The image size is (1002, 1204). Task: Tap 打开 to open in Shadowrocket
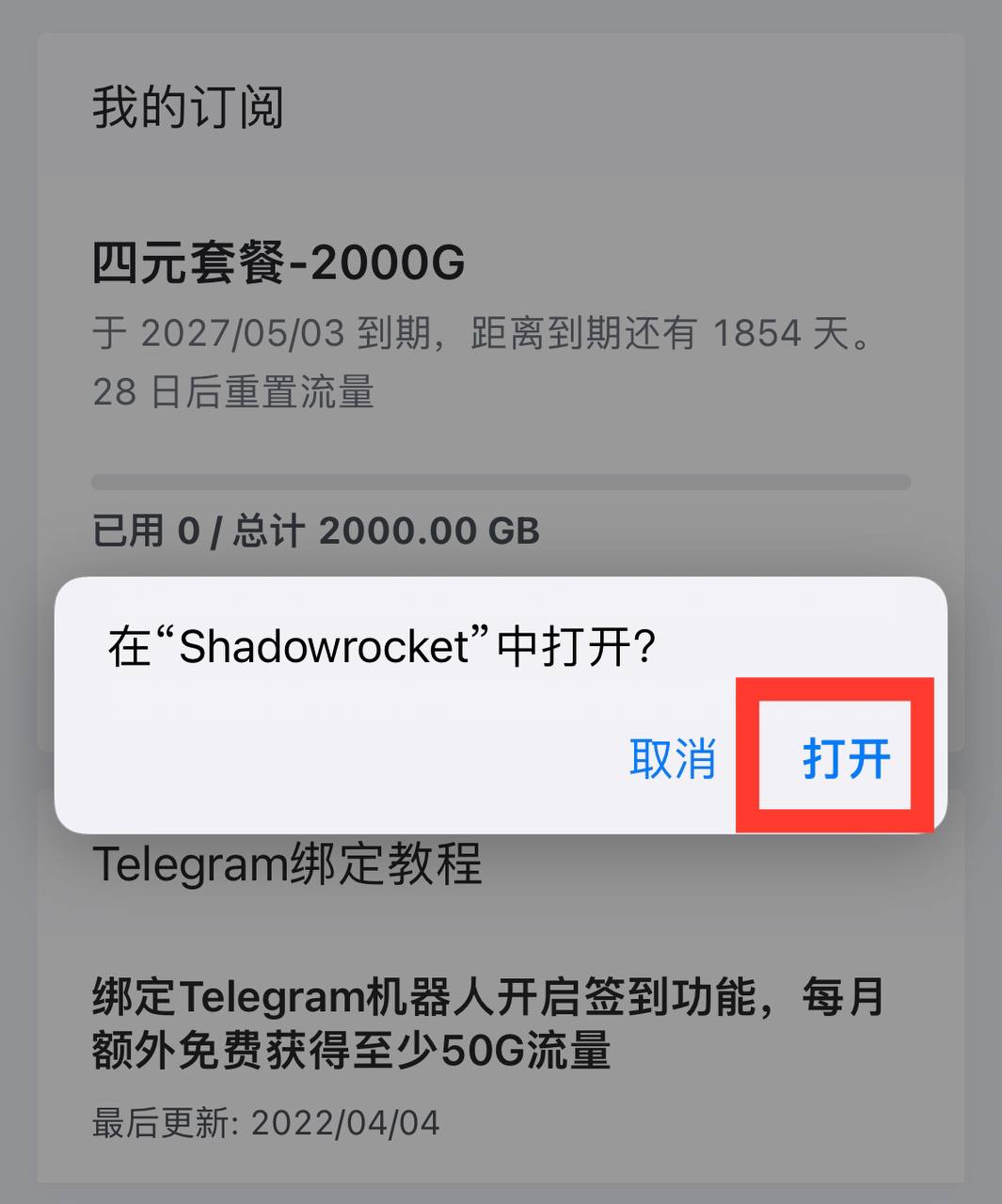[x=845, y=757]
